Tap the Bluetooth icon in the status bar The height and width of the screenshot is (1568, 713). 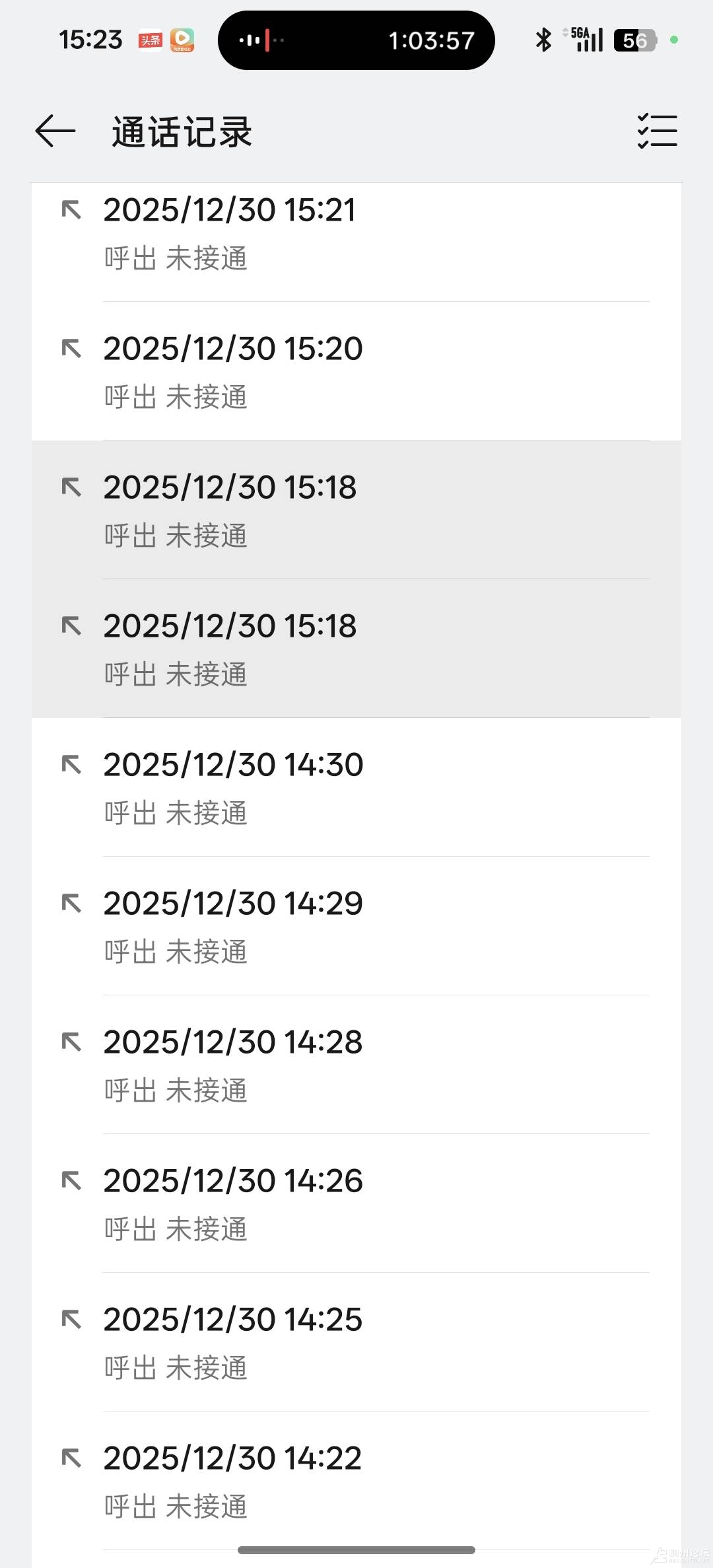pyautogui.click(x=543, y=40)
